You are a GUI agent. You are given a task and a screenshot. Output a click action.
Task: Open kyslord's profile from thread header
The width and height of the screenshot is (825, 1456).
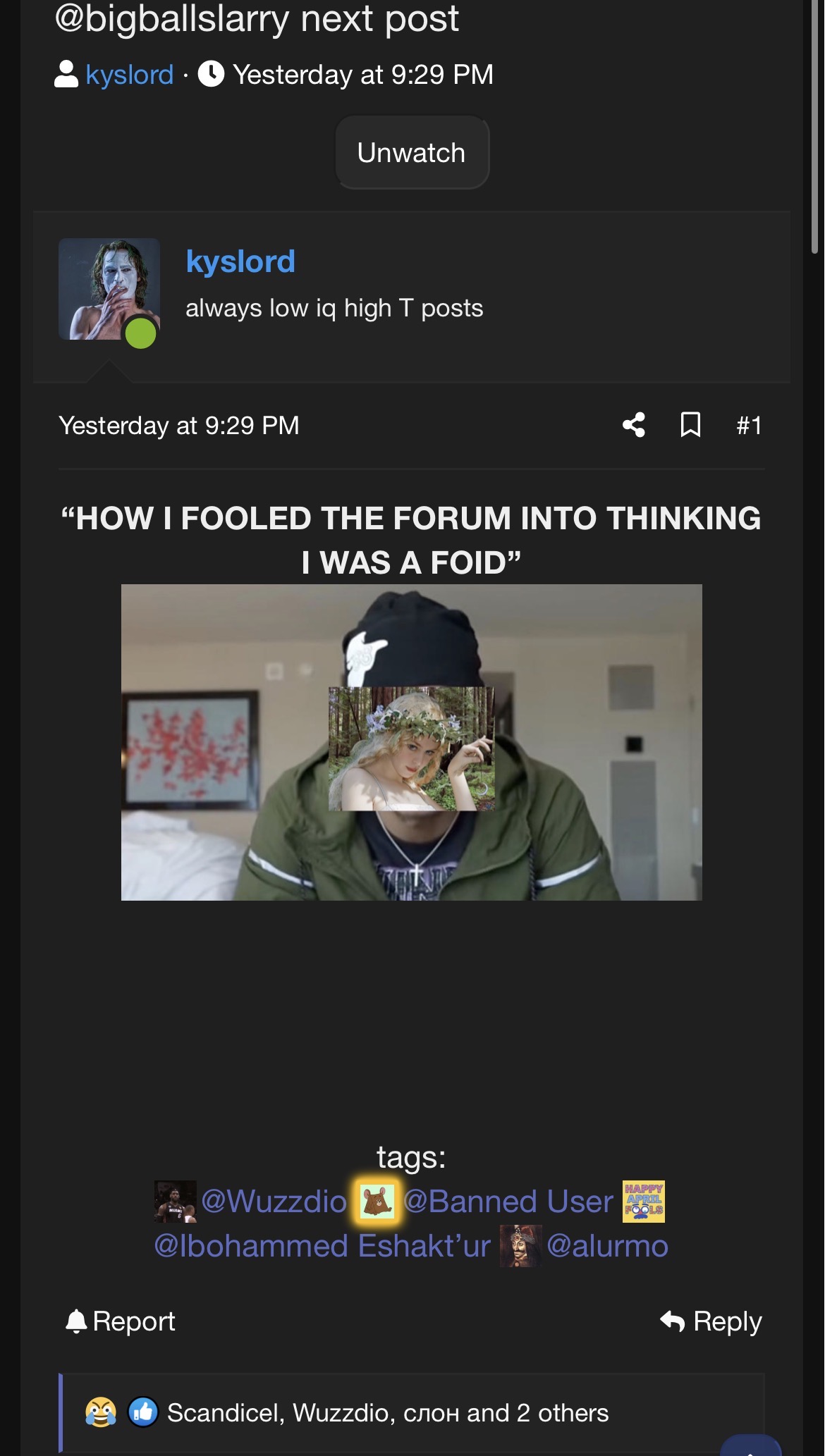pos(129,75)
